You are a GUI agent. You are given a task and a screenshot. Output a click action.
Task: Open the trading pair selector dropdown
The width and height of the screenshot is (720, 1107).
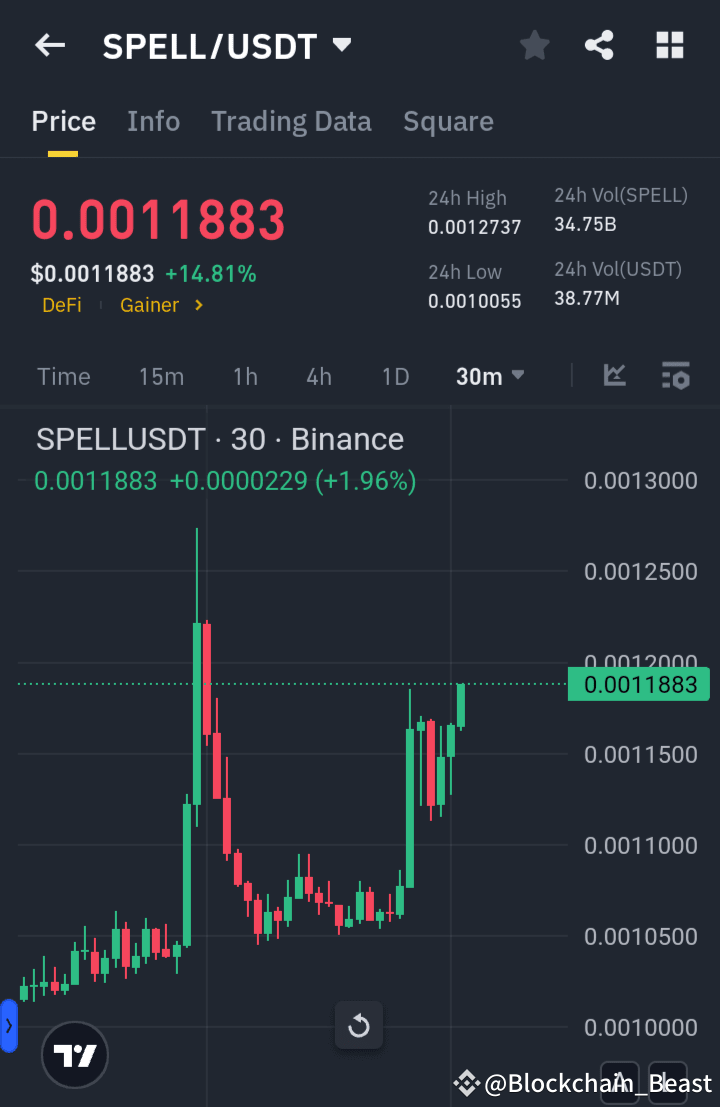341,44
